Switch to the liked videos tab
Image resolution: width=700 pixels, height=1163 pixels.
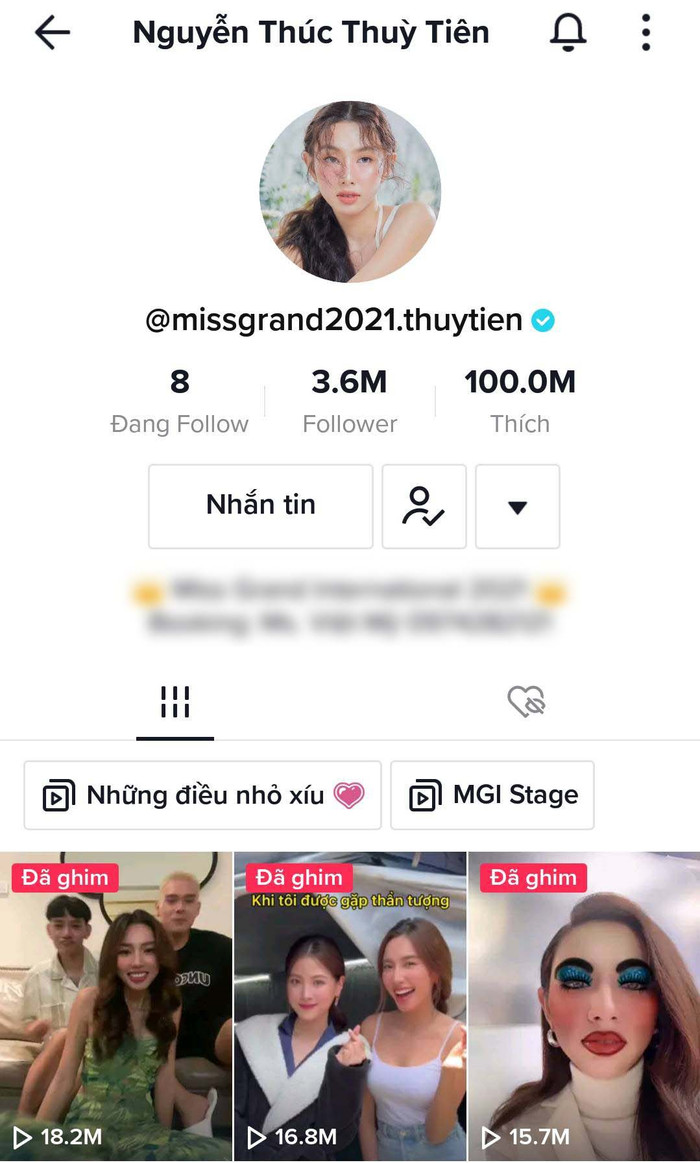coord(526,703)
